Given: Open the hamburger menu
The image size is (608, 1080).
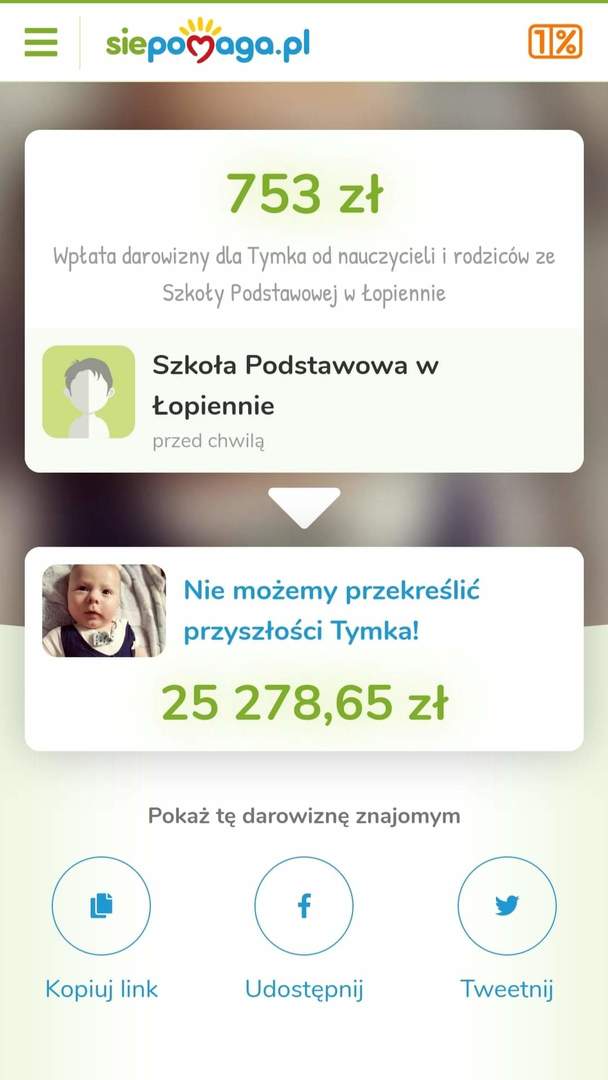Looking at the screenshot, I should coord(41,42).
